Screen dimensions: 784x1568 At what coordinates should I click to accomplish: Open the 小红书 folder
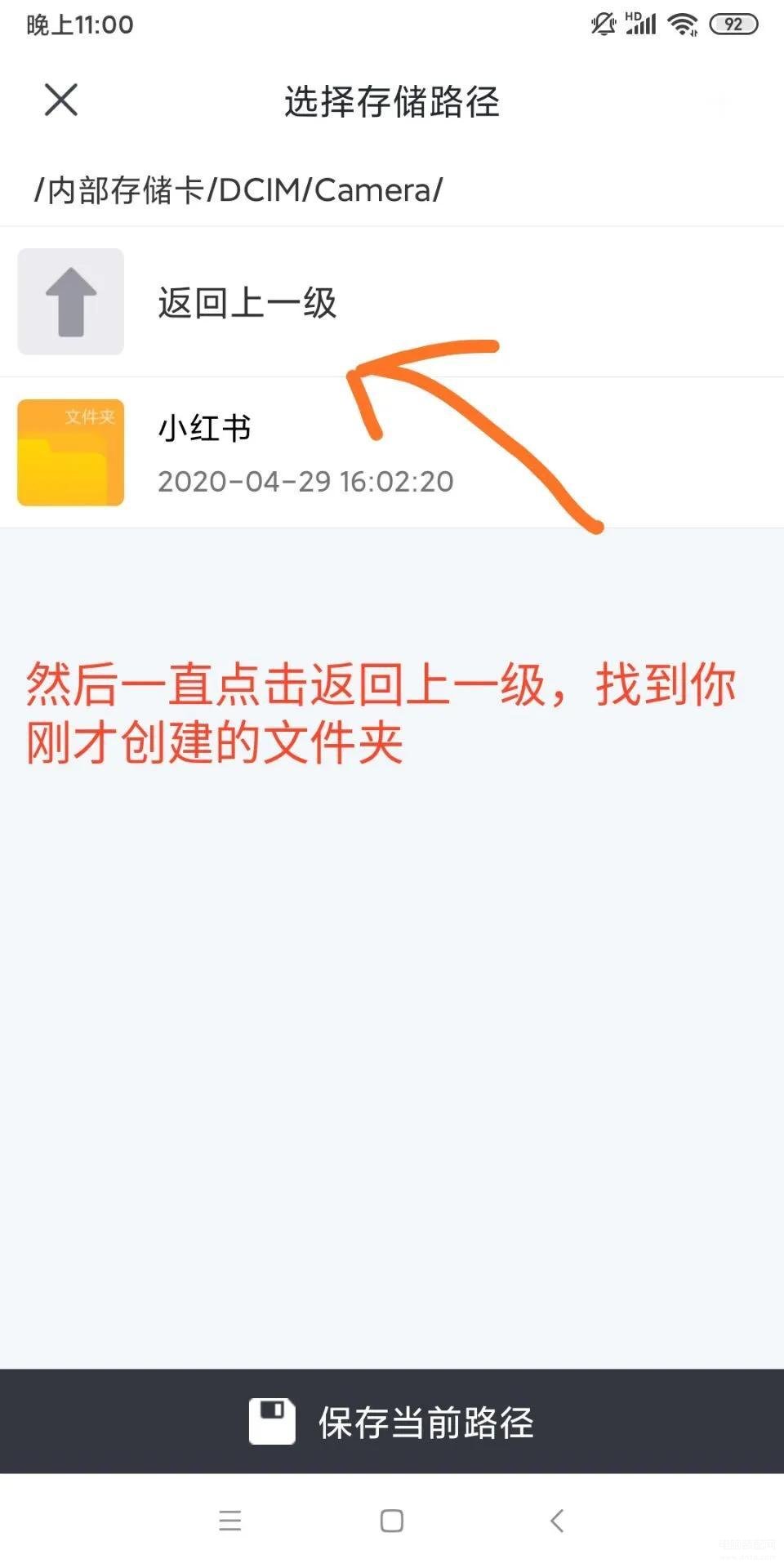pyautogui.click(x=204, y=452)
